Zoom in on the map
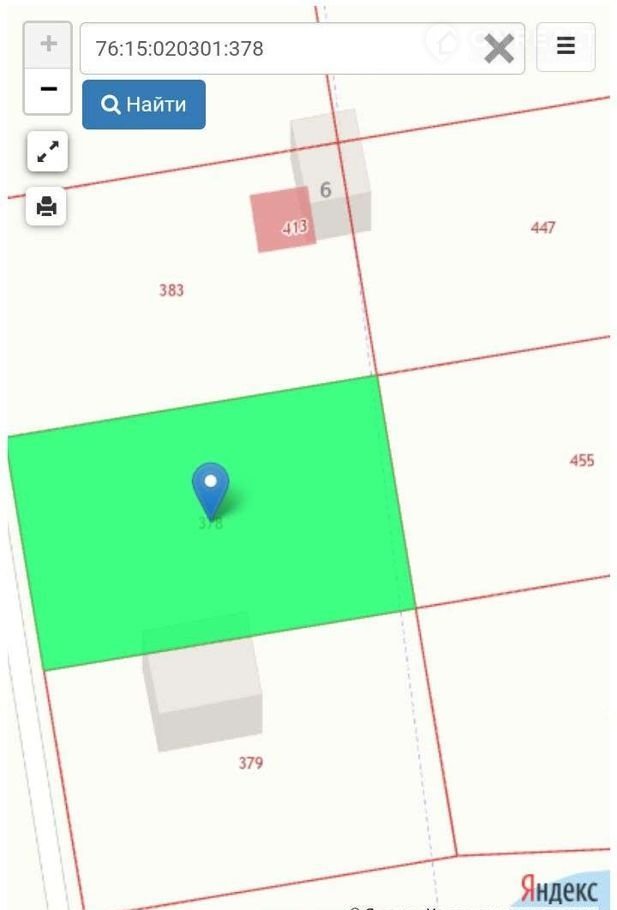 (x=48, y=45)
